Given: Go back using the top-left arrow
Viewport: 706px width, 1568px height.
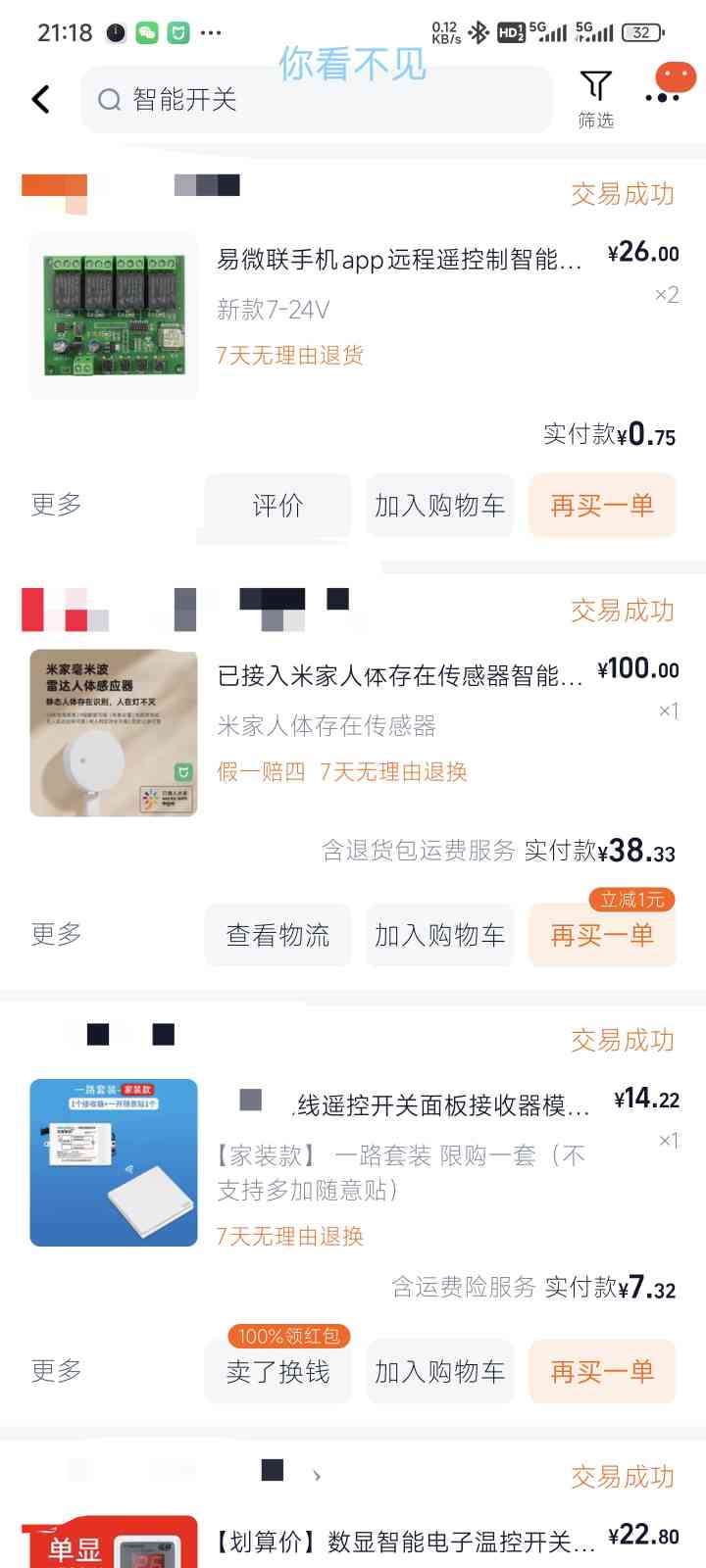Looking at the screenshot, I should pyautogui.click(x=40, y=99).
